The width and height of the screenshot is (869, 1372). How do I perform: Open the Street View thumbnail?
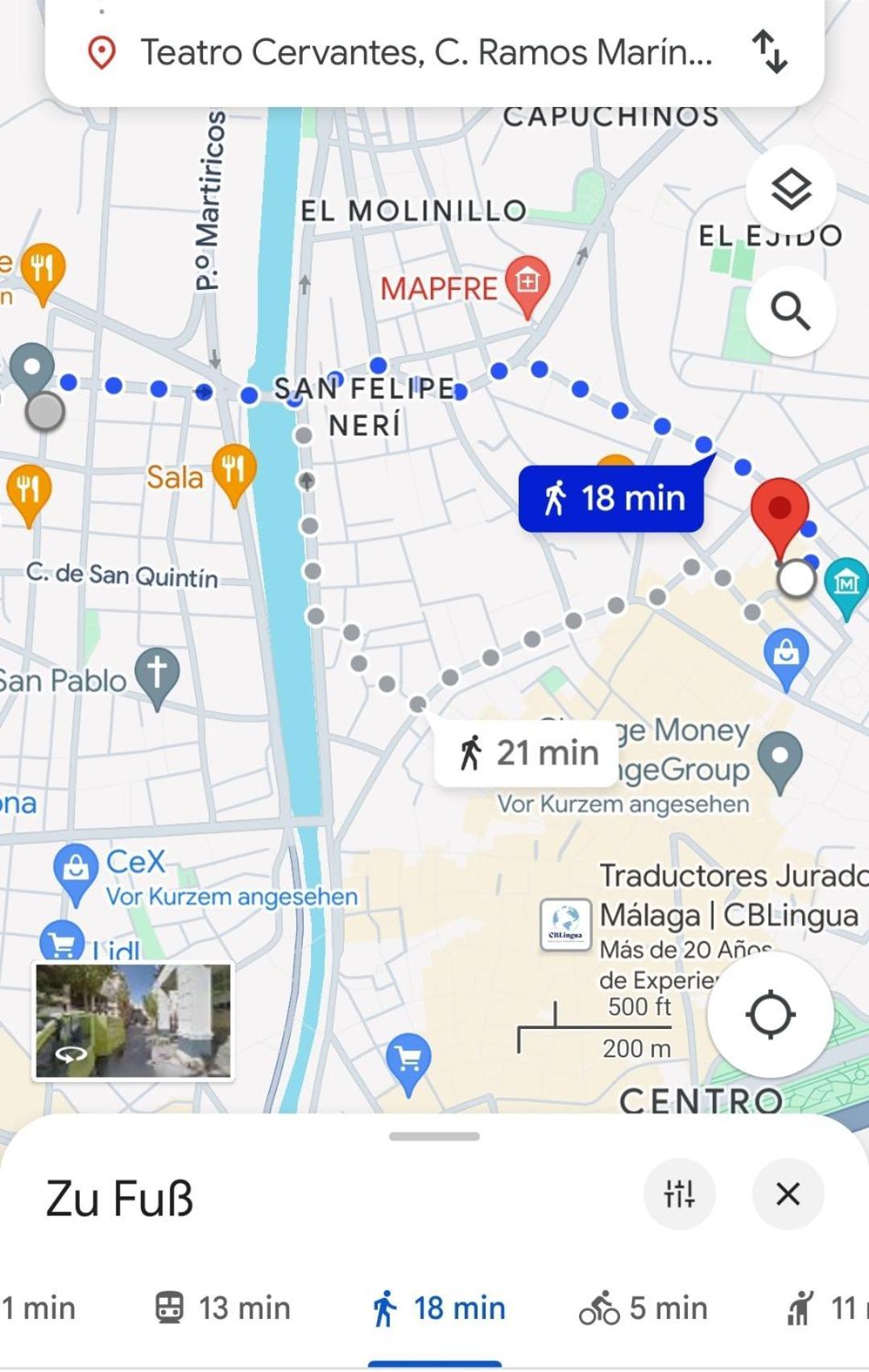(133, 1021)
